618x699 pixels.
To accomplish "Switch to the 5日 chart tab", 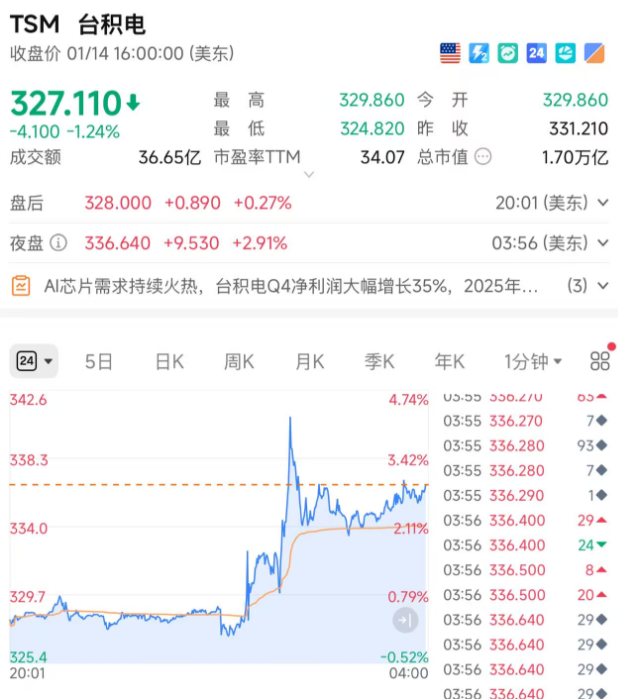I will 99,361.
